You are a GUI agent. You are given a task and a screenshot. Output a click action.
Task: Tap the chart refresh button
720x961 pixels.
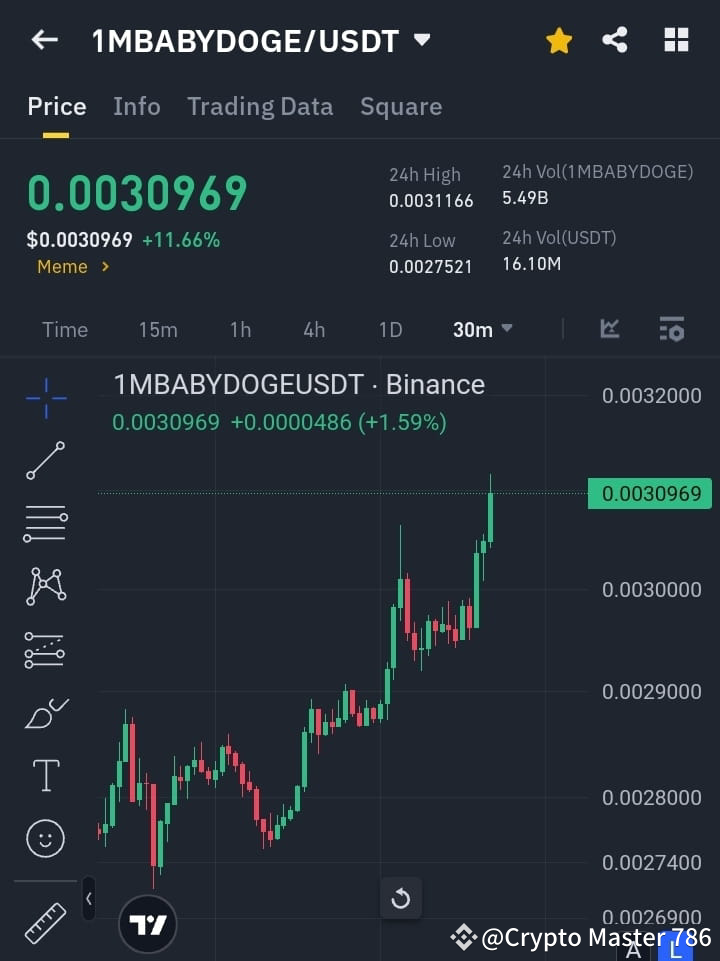(x=401, y=898)
